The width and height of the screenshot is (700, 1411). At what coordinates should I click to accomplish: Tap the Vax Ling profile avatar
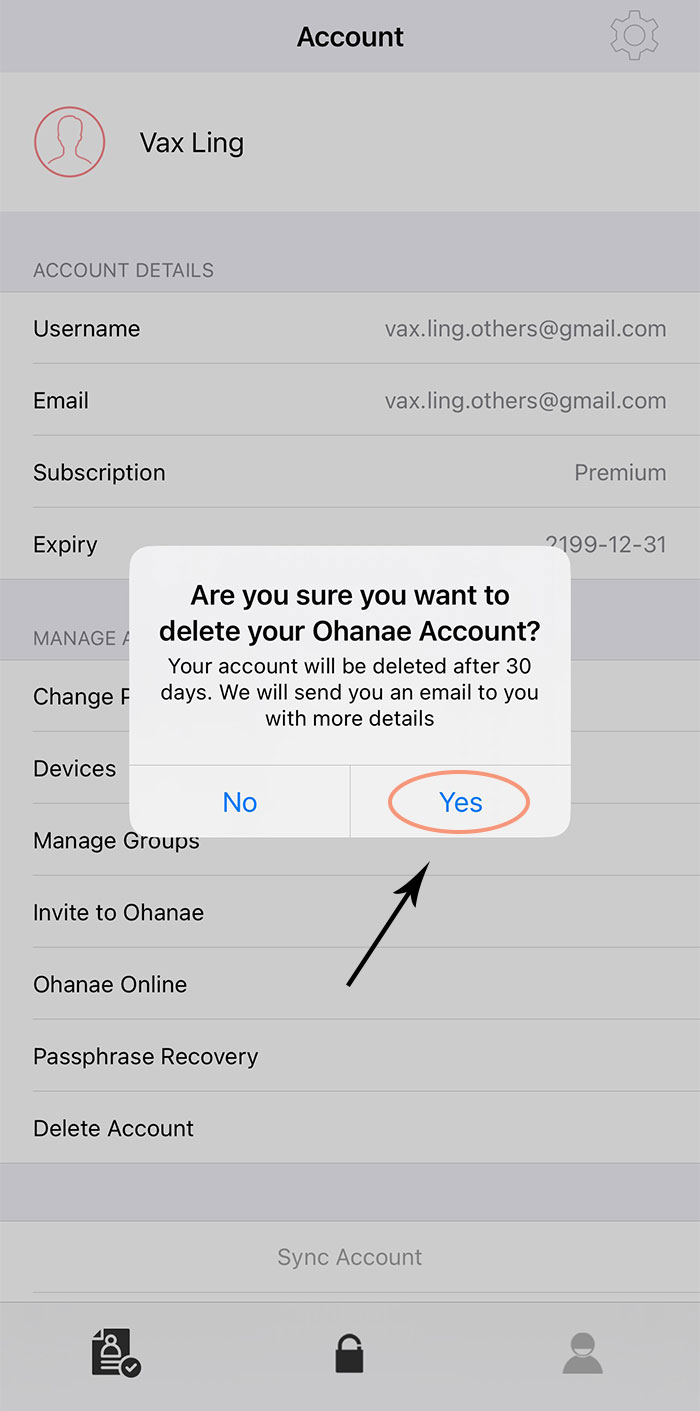69,142
